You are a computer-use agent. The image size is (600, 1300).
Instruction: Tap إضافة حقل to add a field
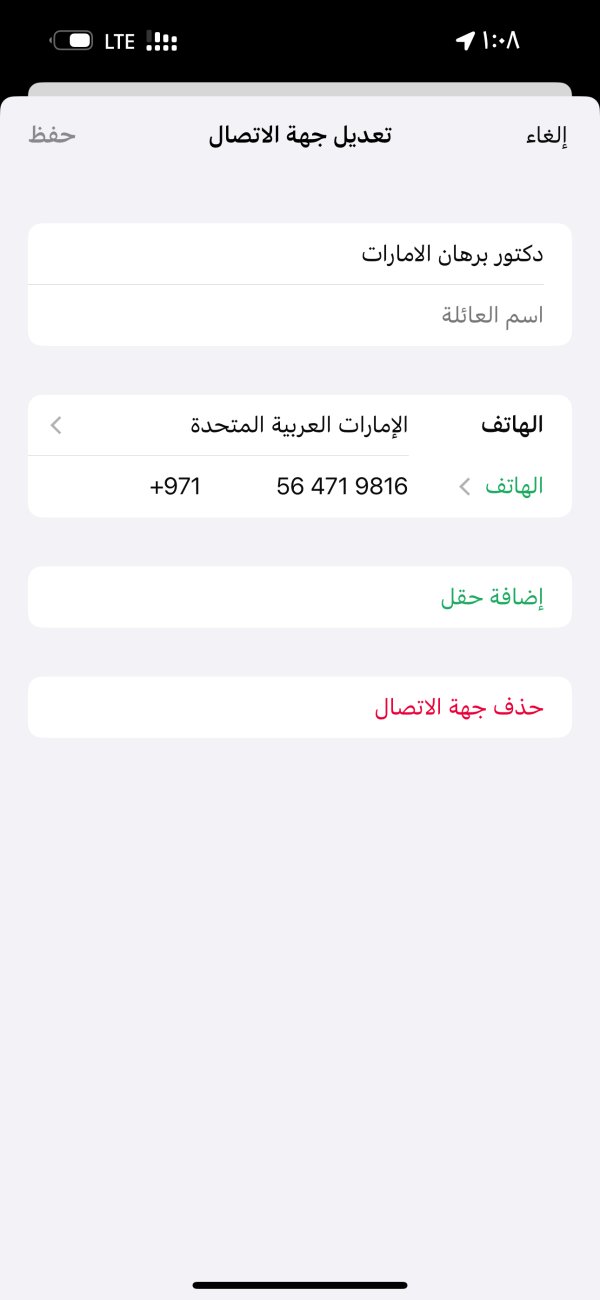(300, 597)
